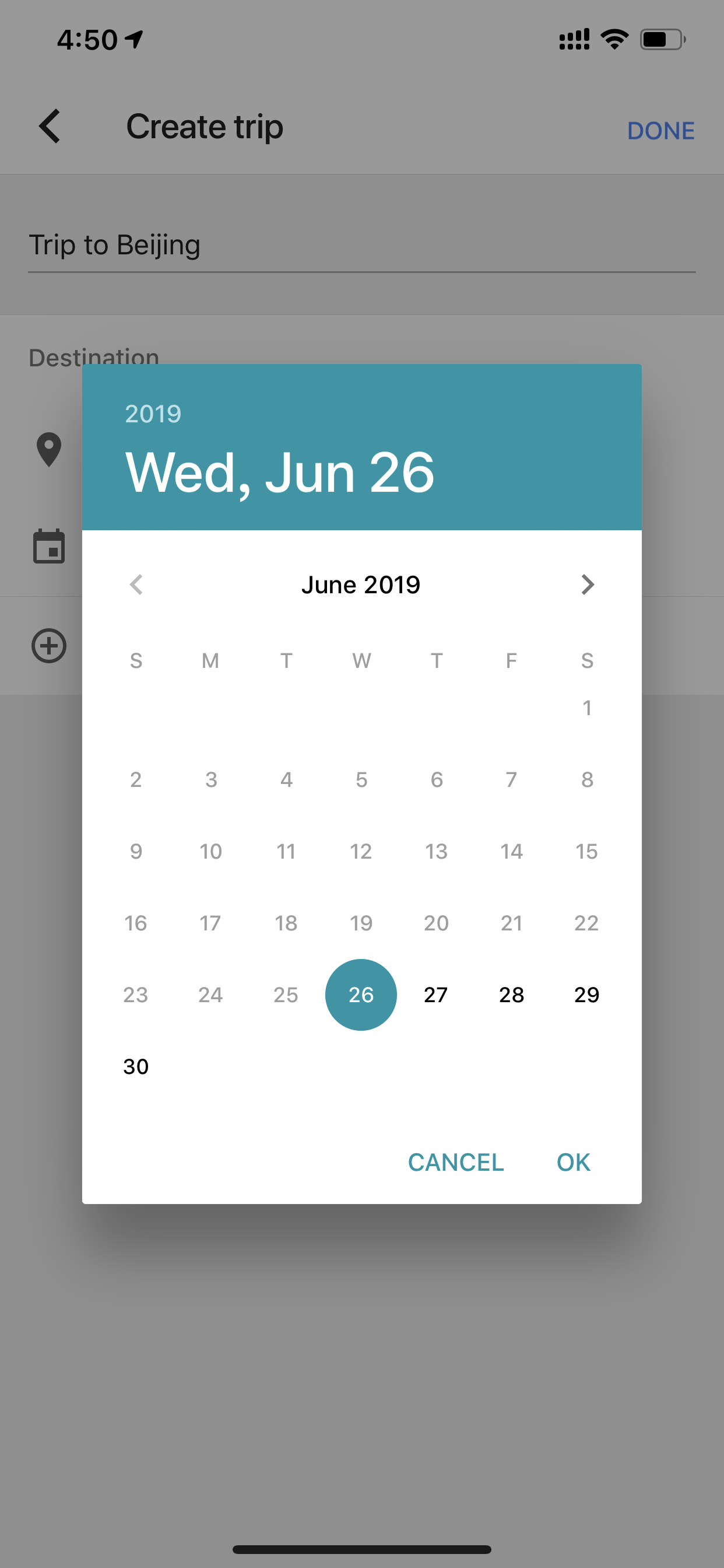Tap the 2019 year selector
The height and width of the screenshot is (1568, 724).
point(153,414)
